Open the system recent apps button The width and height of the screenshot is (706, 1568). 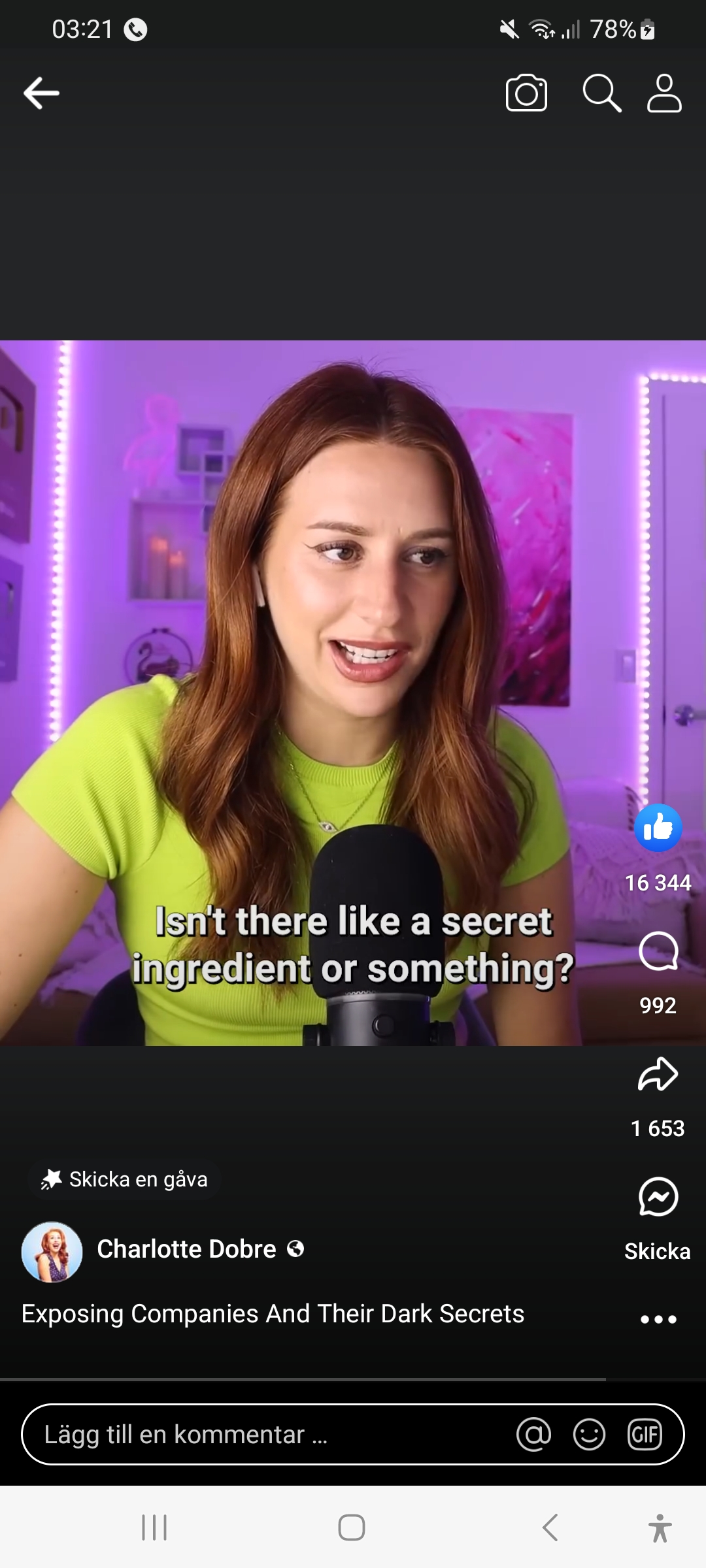point(154,1527)
